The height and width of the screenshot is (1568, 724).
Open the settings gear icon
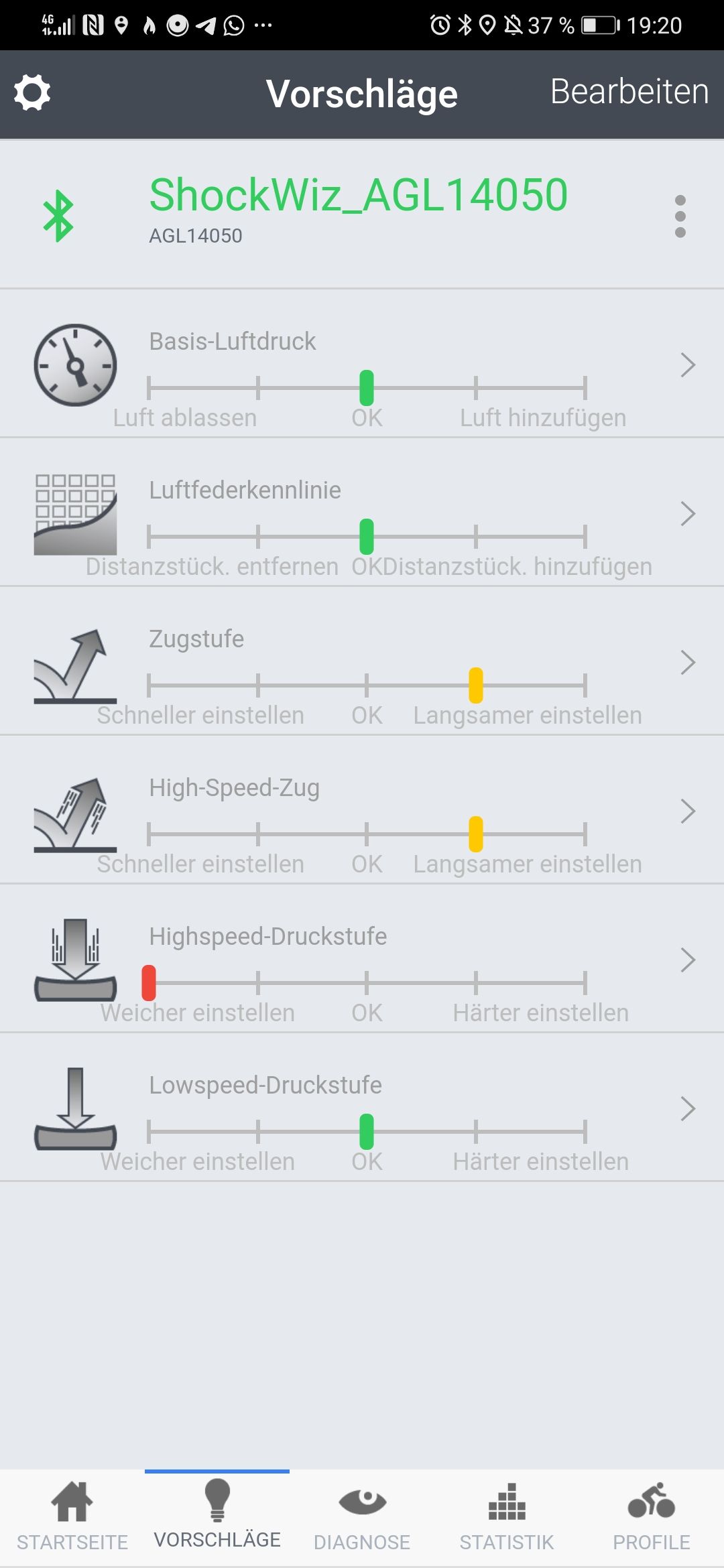tap(32, 92)
